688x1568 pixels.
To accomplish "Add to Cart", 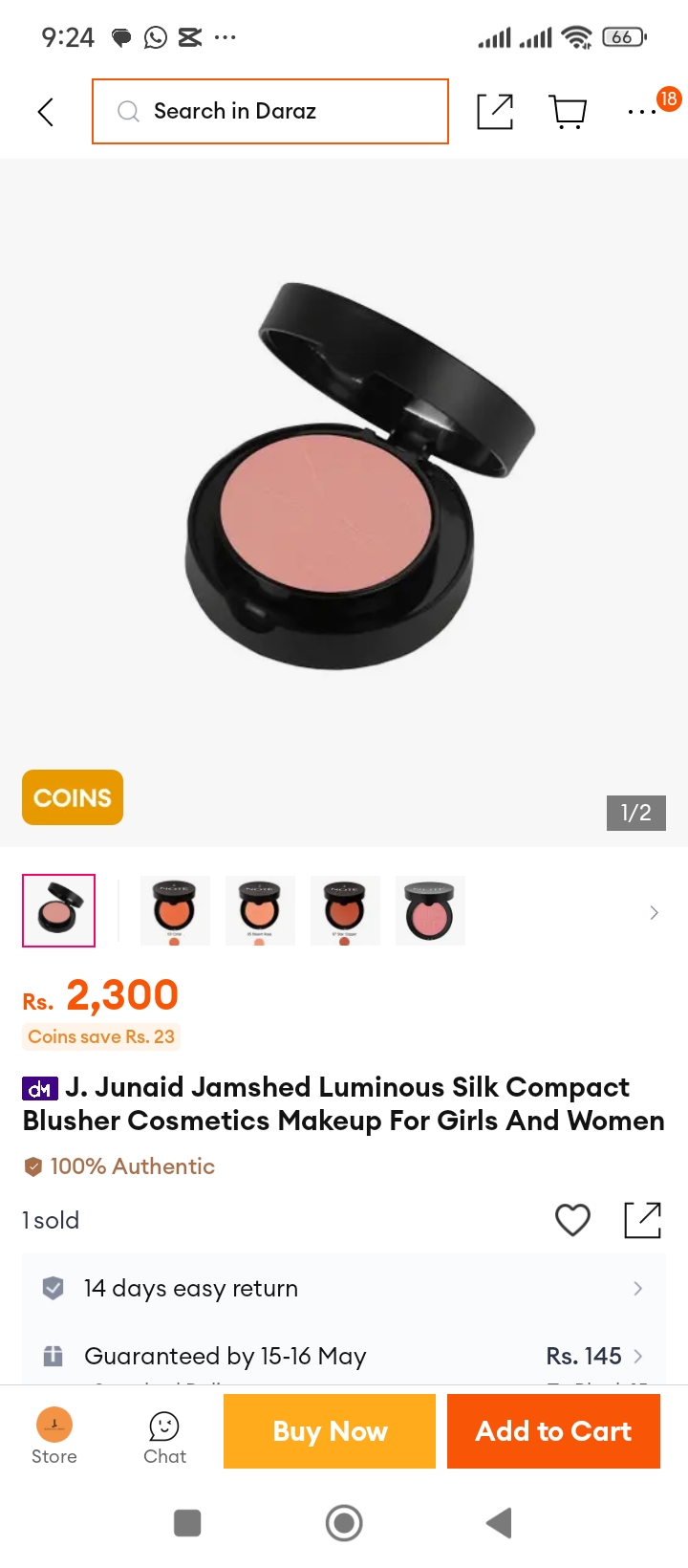I will pyautogui.click(x=553, y=1431).
